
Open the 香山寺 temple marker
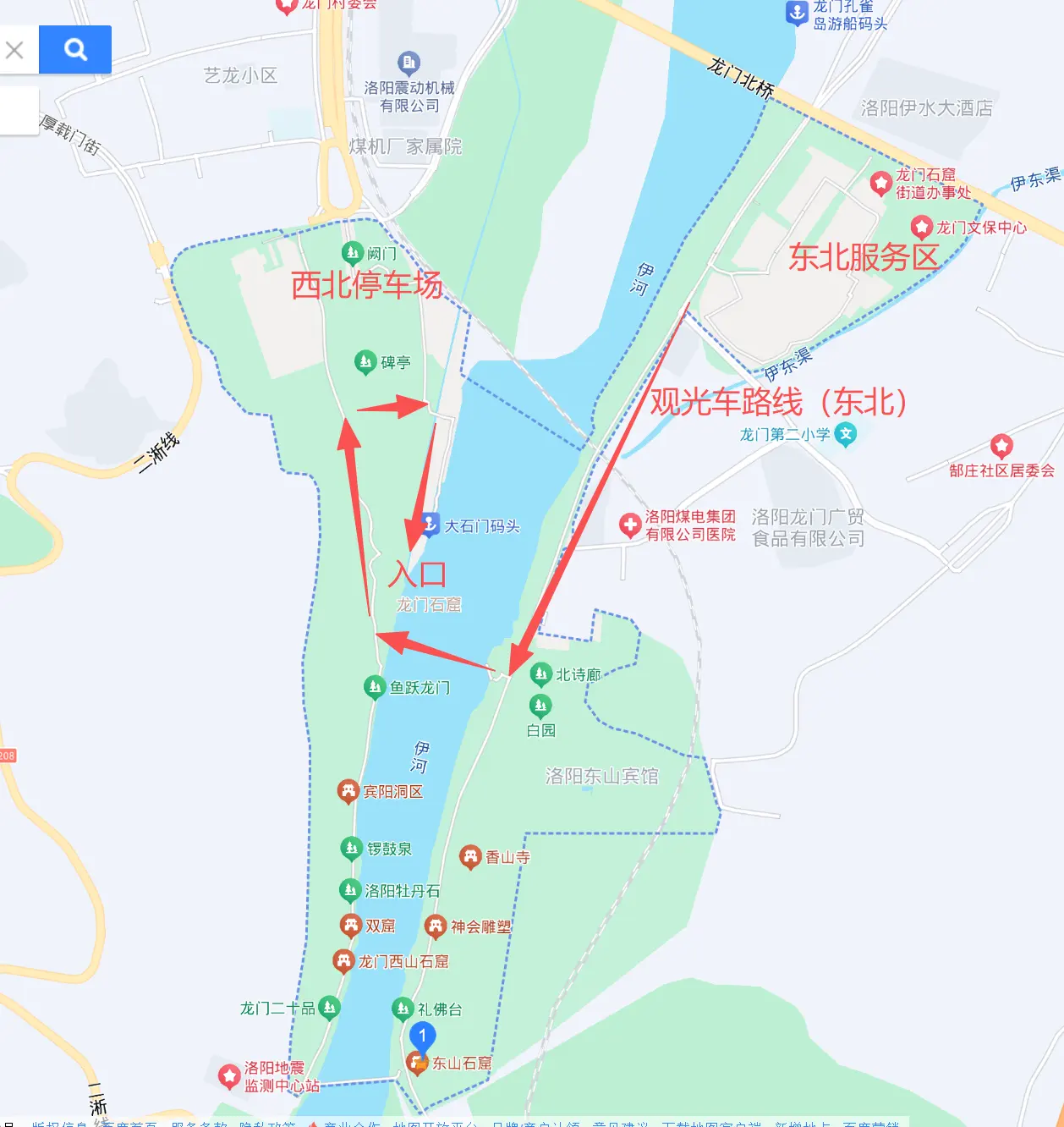470,857
